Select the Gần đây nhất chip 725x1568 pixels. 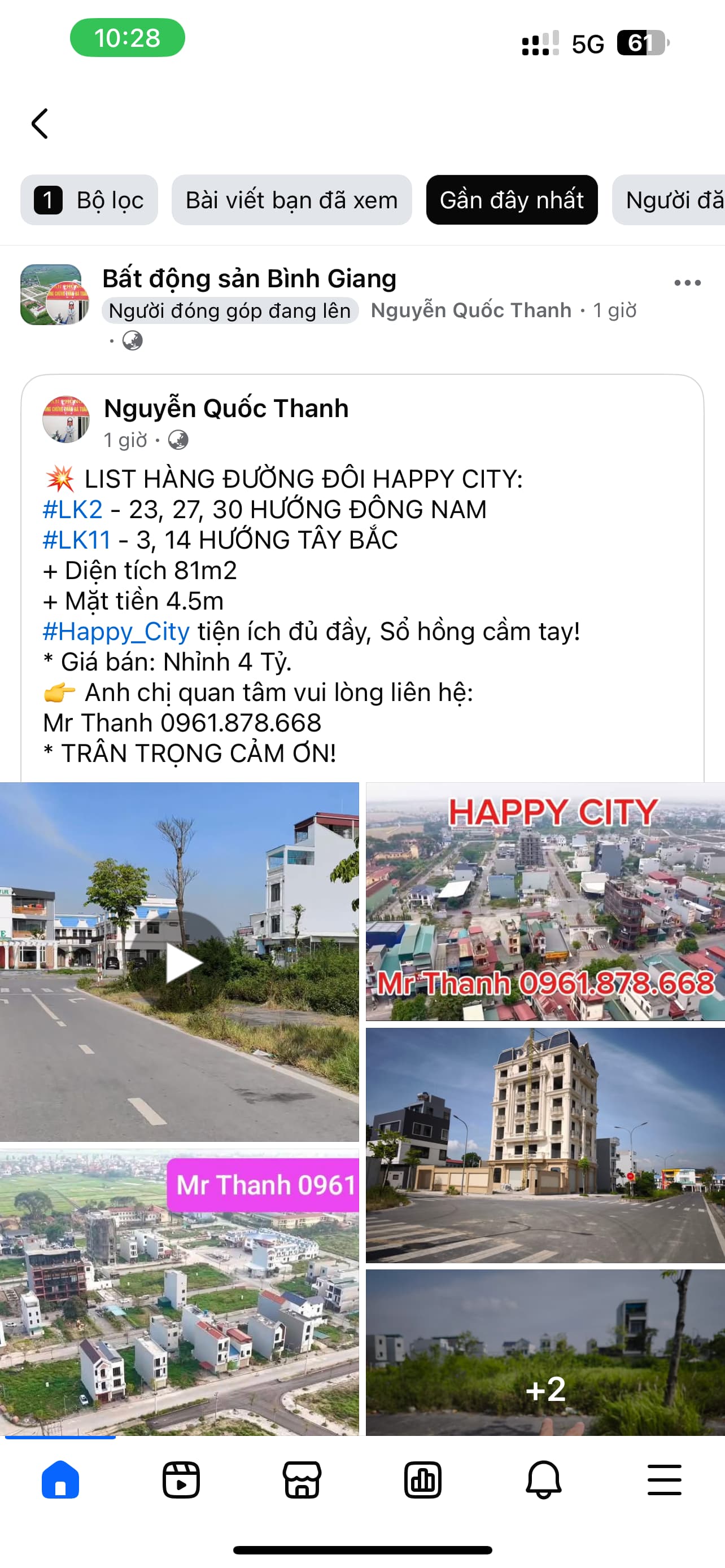tap(512, 200)
